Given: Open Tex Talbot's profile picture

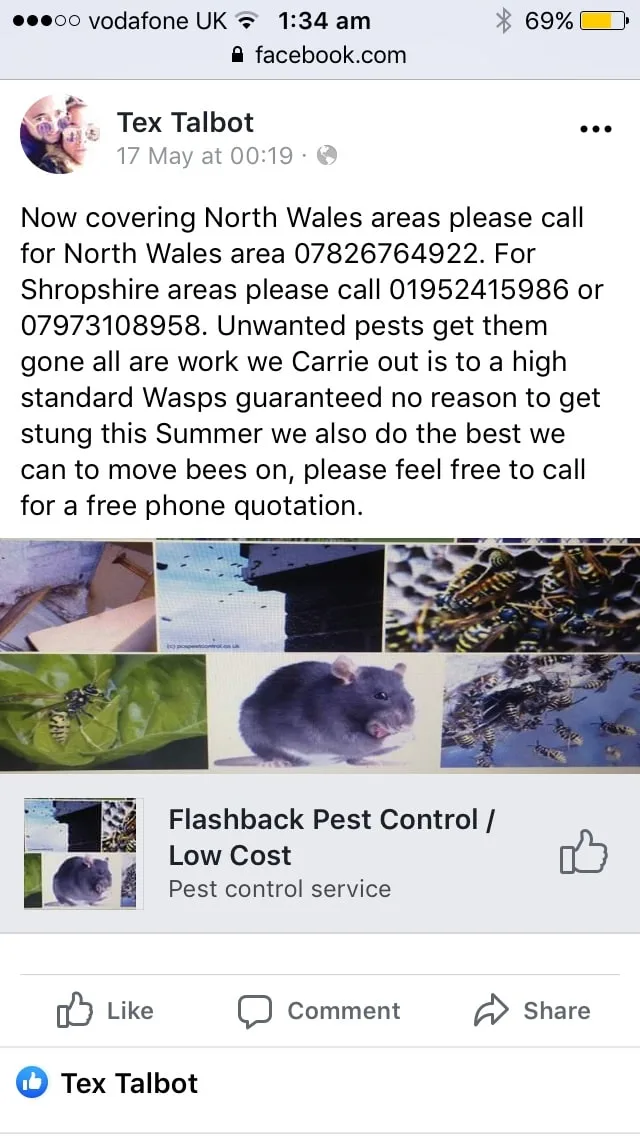Looking at the screenshot, I should pos(60,135).
